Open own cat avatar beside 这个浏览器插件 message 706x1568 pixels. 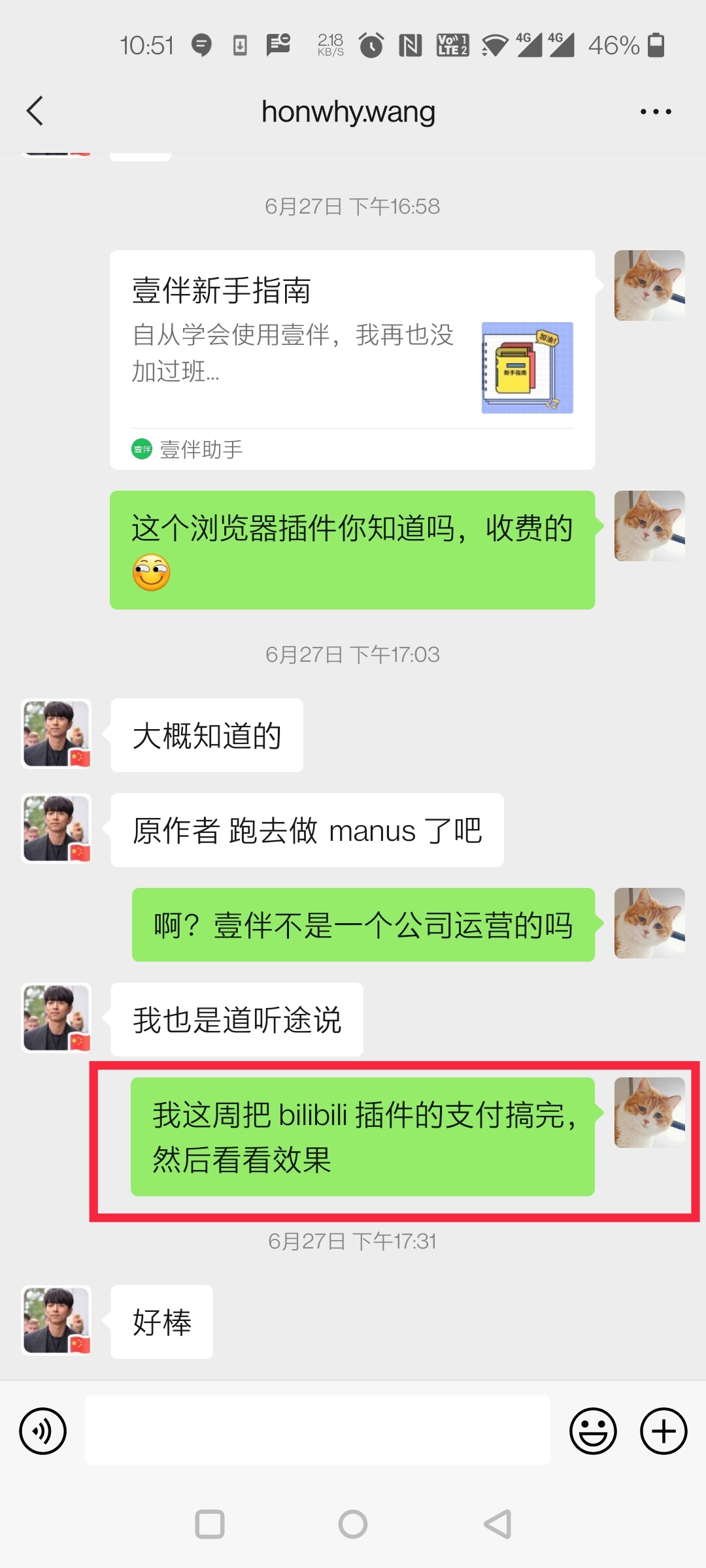[x=649, y=526]
